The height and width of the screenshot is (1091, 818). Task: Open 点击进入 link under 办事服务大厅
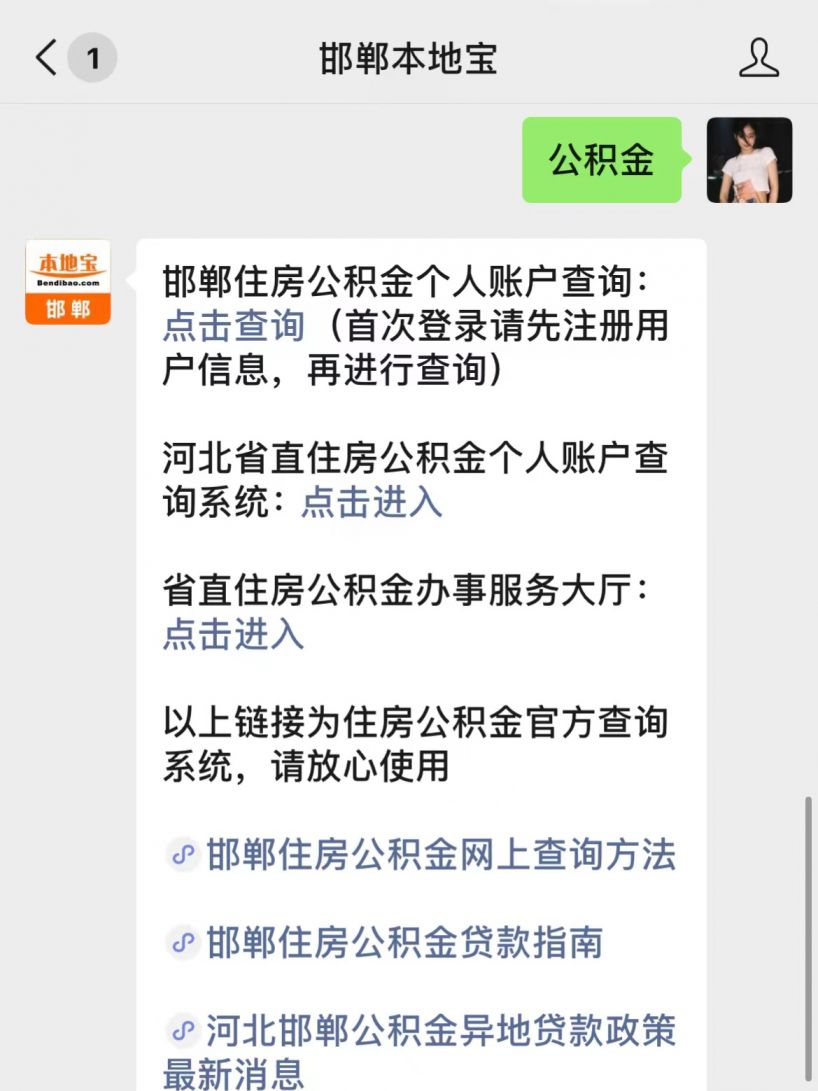click(234, 634)
